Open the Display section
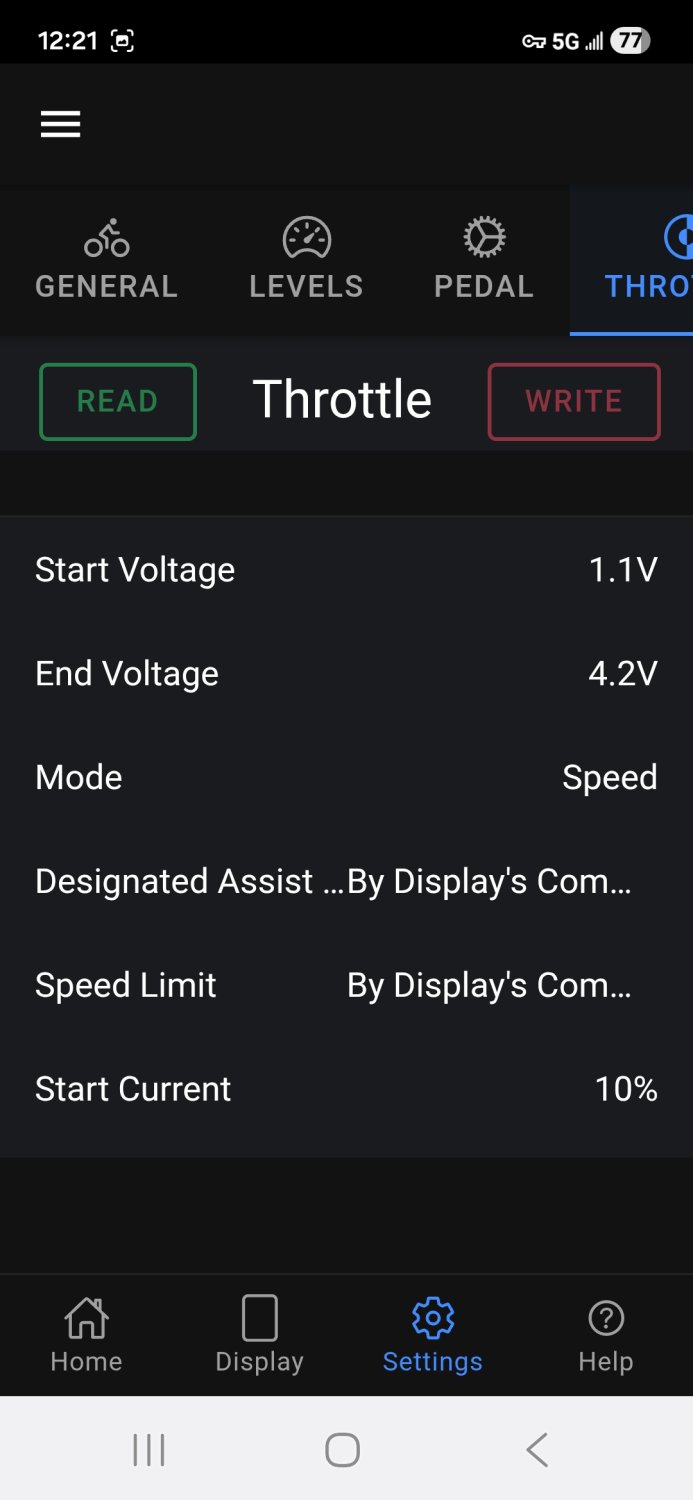Image resolution: width=693 pixels, height=1500 pixels. (260, 1336)
